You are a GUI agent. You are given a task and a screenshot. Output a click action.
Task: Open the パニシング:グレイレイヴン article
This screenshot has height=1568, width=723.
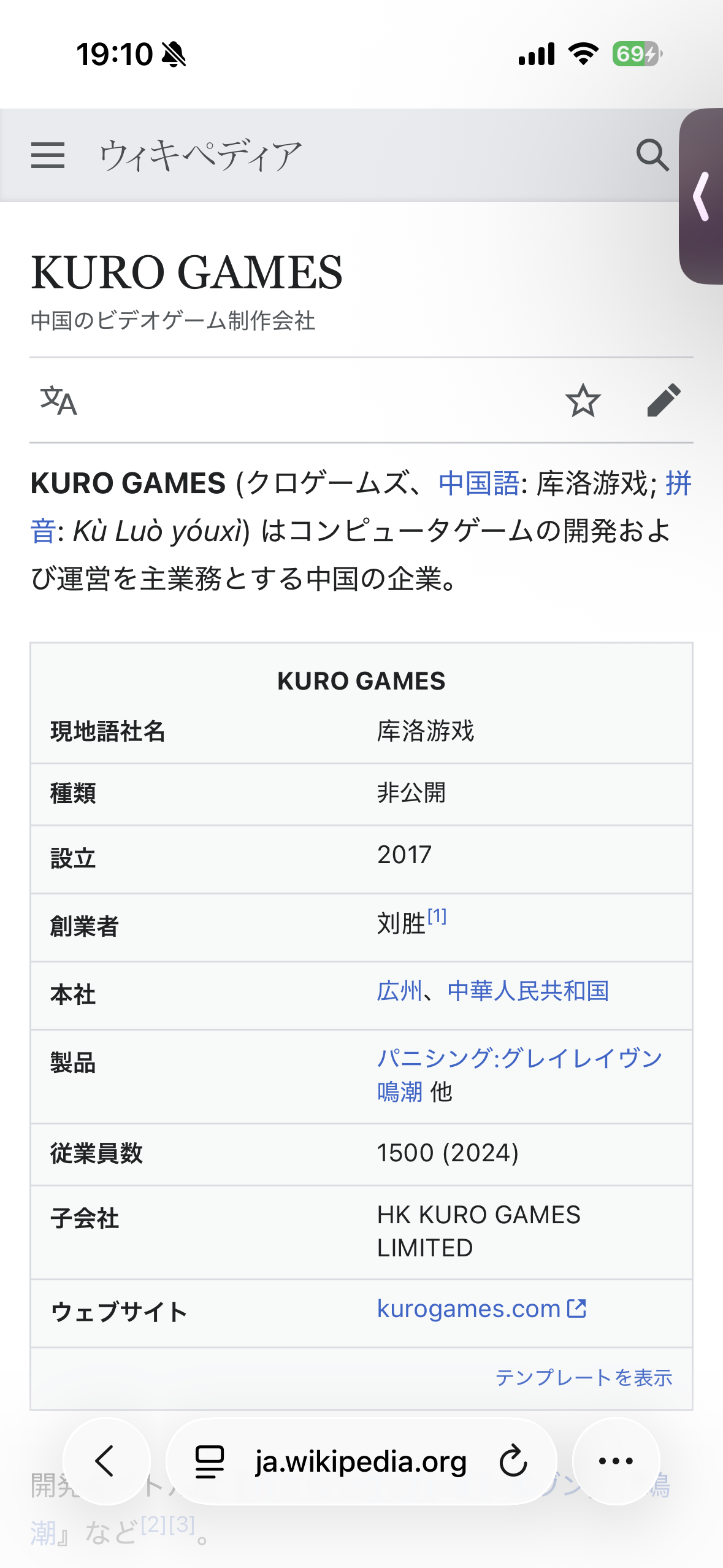coord(519,1058)
